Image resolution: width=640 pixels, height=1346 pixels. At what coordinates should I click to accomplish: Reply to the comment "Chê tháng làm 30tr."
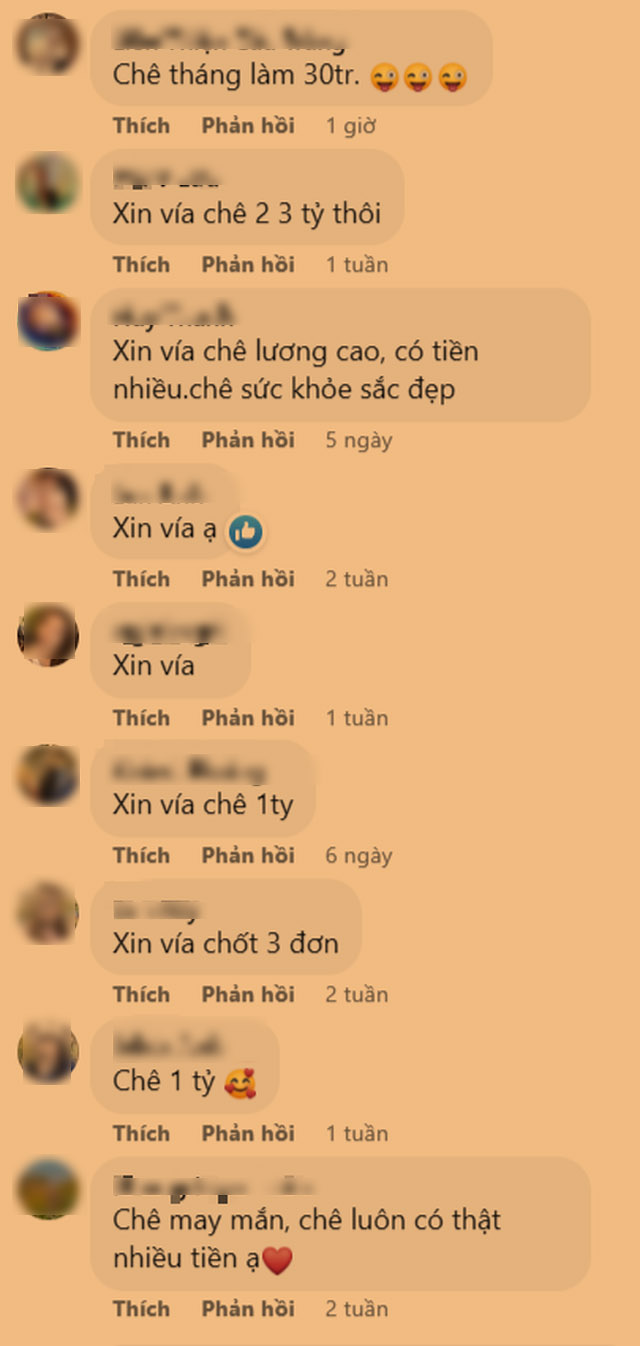tap(248, 126)
